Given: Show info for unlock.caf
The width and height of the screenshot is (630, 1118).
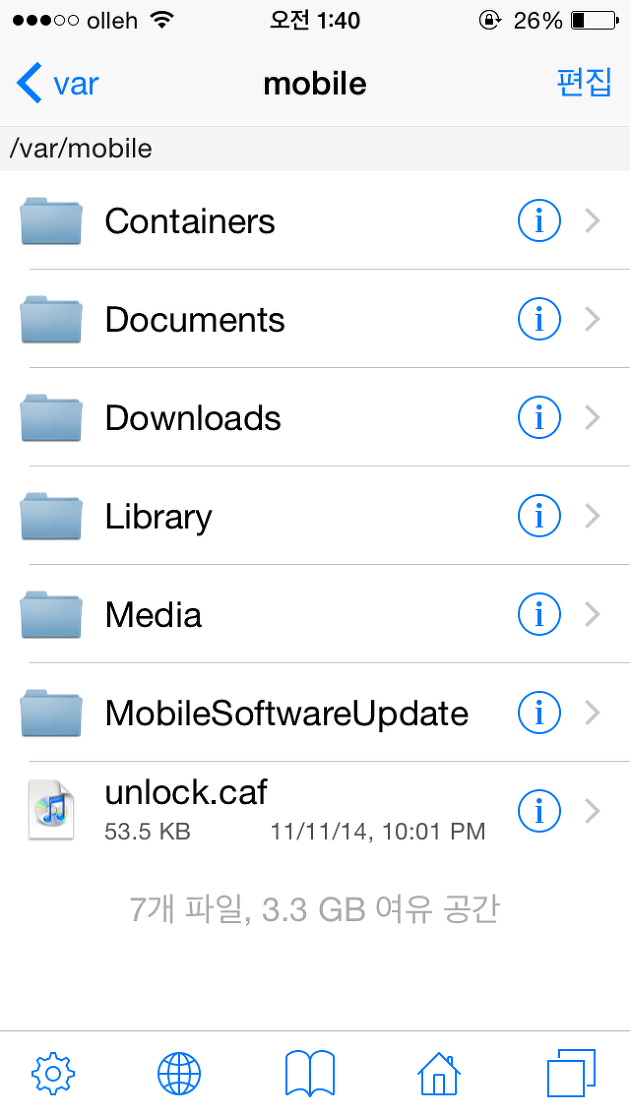Looking at the screenshot, I should click(x=539, y=812).
